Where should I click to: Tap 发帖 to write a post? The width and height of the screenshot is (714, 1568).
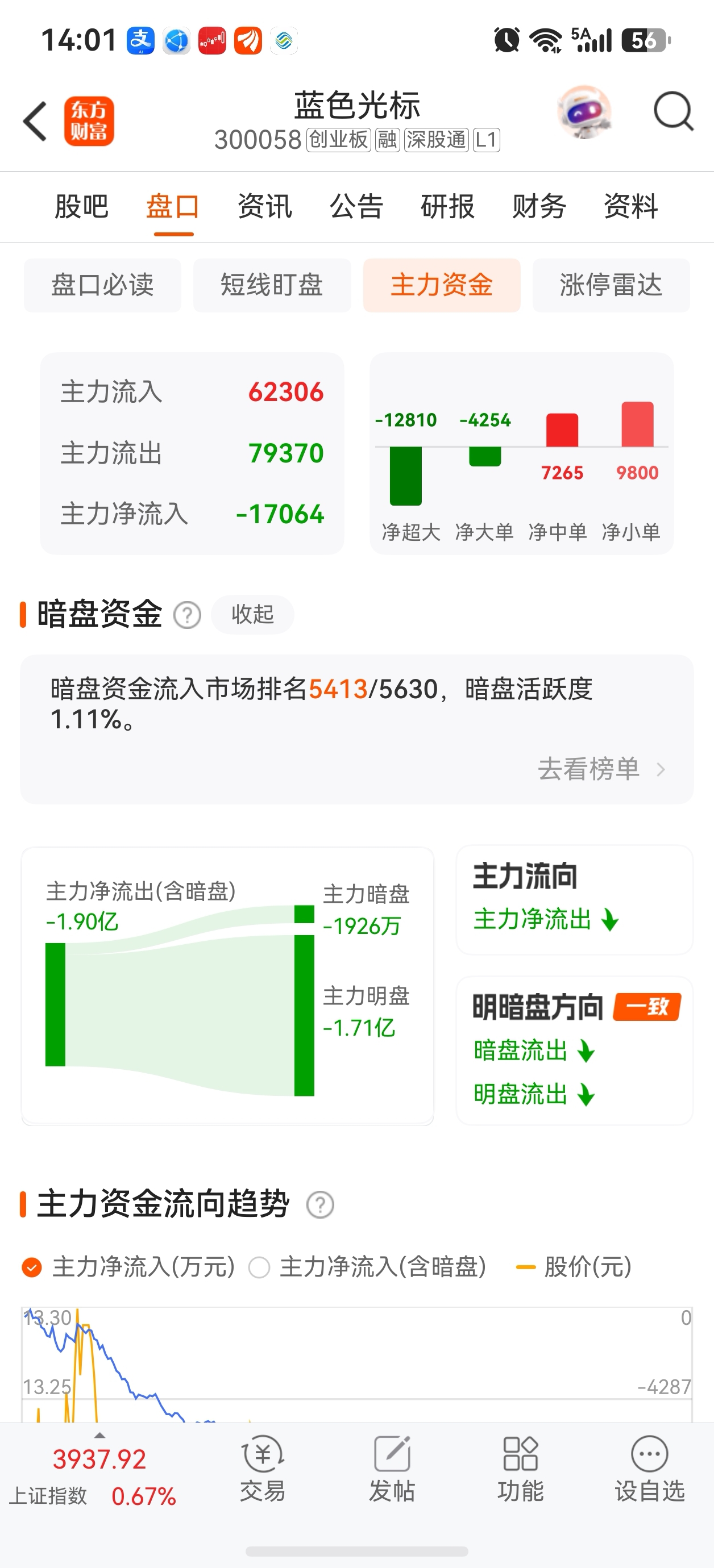coord(392,1468)
